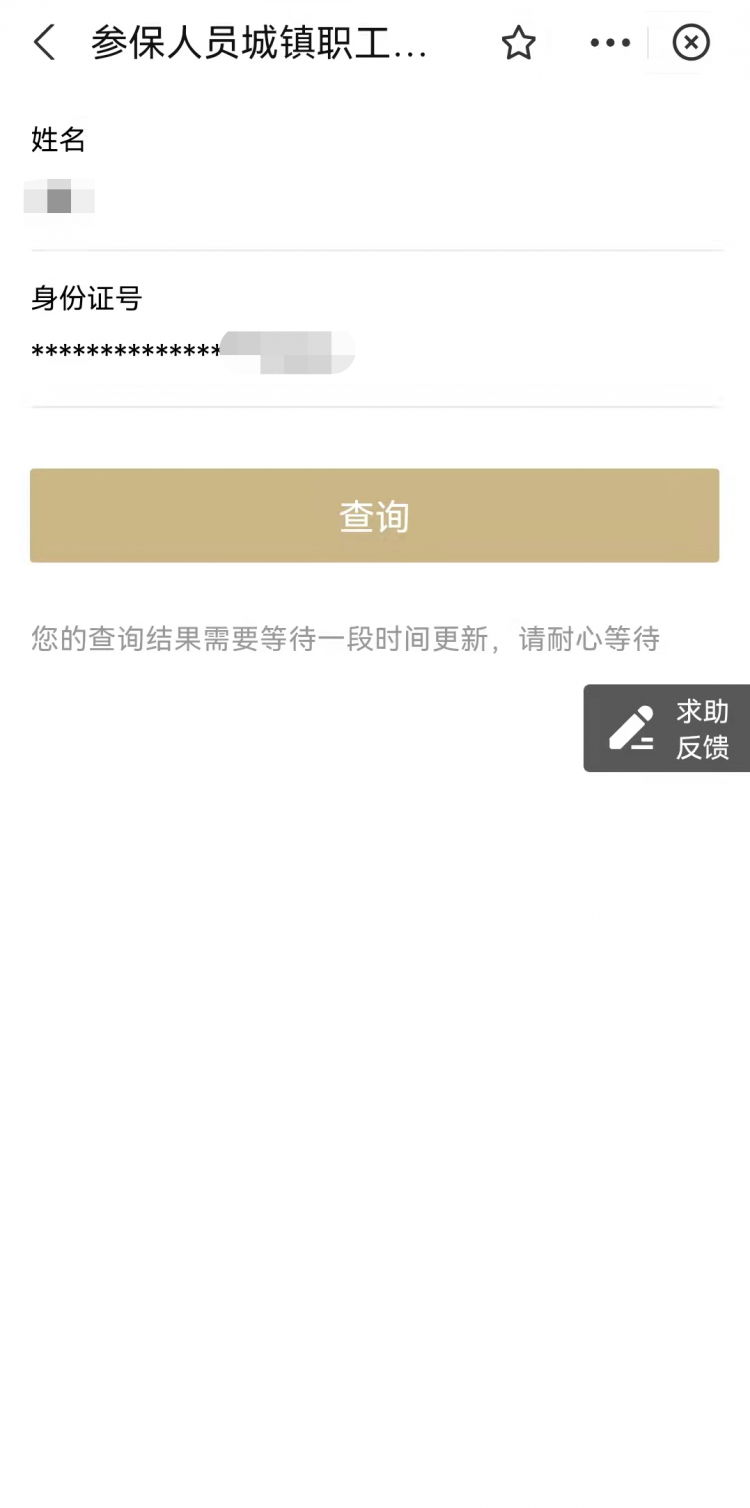The height and width of the screenshot is (1508, 750).
Task: Tap the 姓名 name input field
Action: coord(375,197)
